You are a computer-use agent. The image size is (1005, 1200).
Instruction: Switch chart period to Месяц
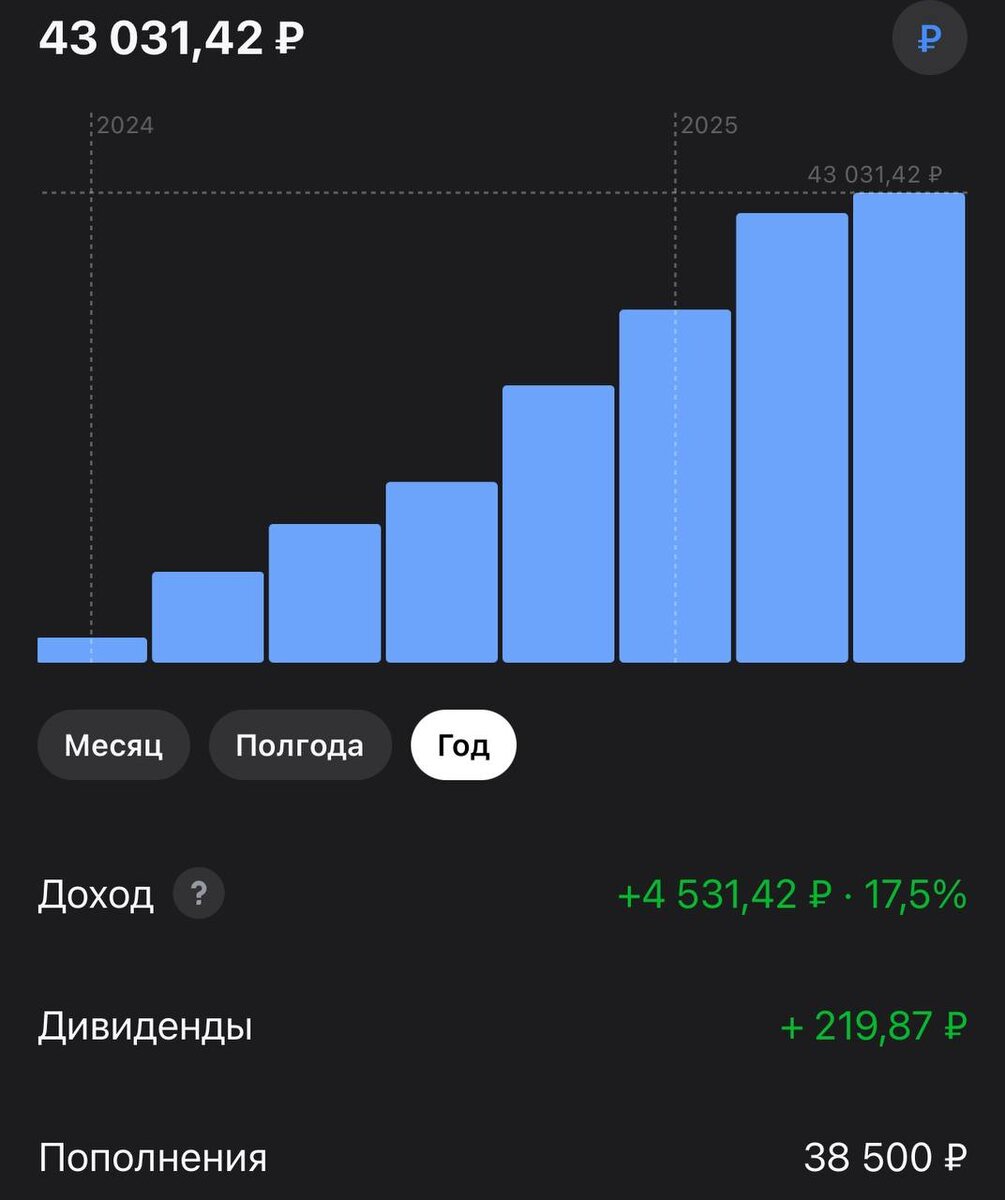(x=113, y=745)
